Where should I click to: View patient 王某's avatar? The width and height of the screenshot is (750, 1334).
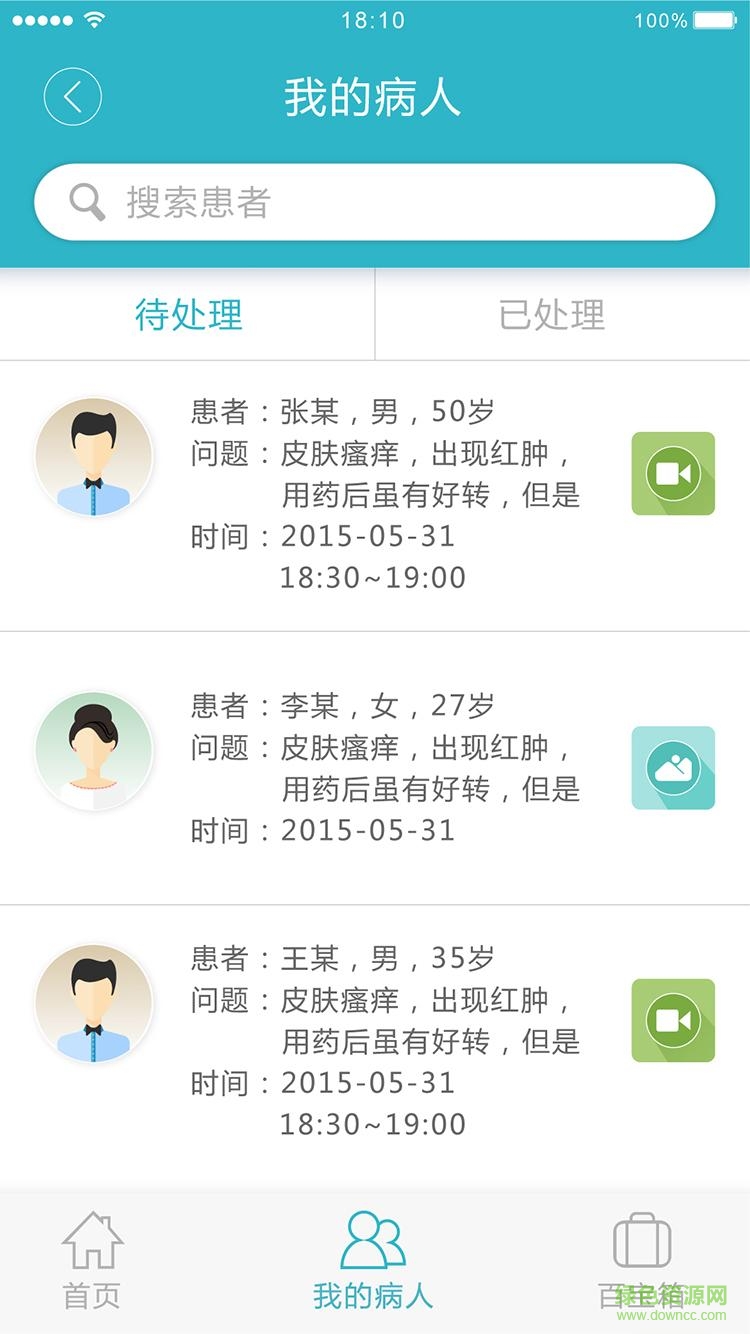(x=94, y=1003)
